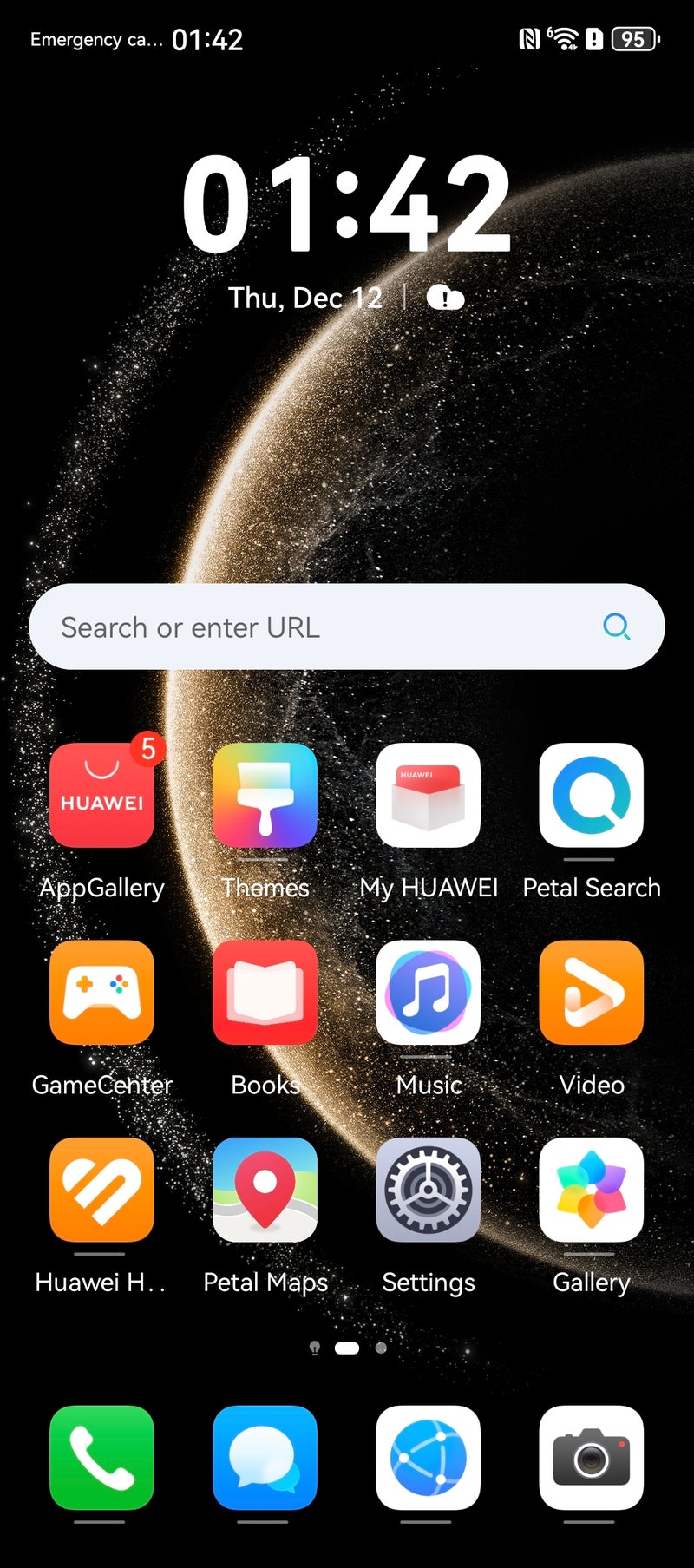Screen dimensions: 694x1568
Task: Open device Settings
Action: (x=428, y=1190)
